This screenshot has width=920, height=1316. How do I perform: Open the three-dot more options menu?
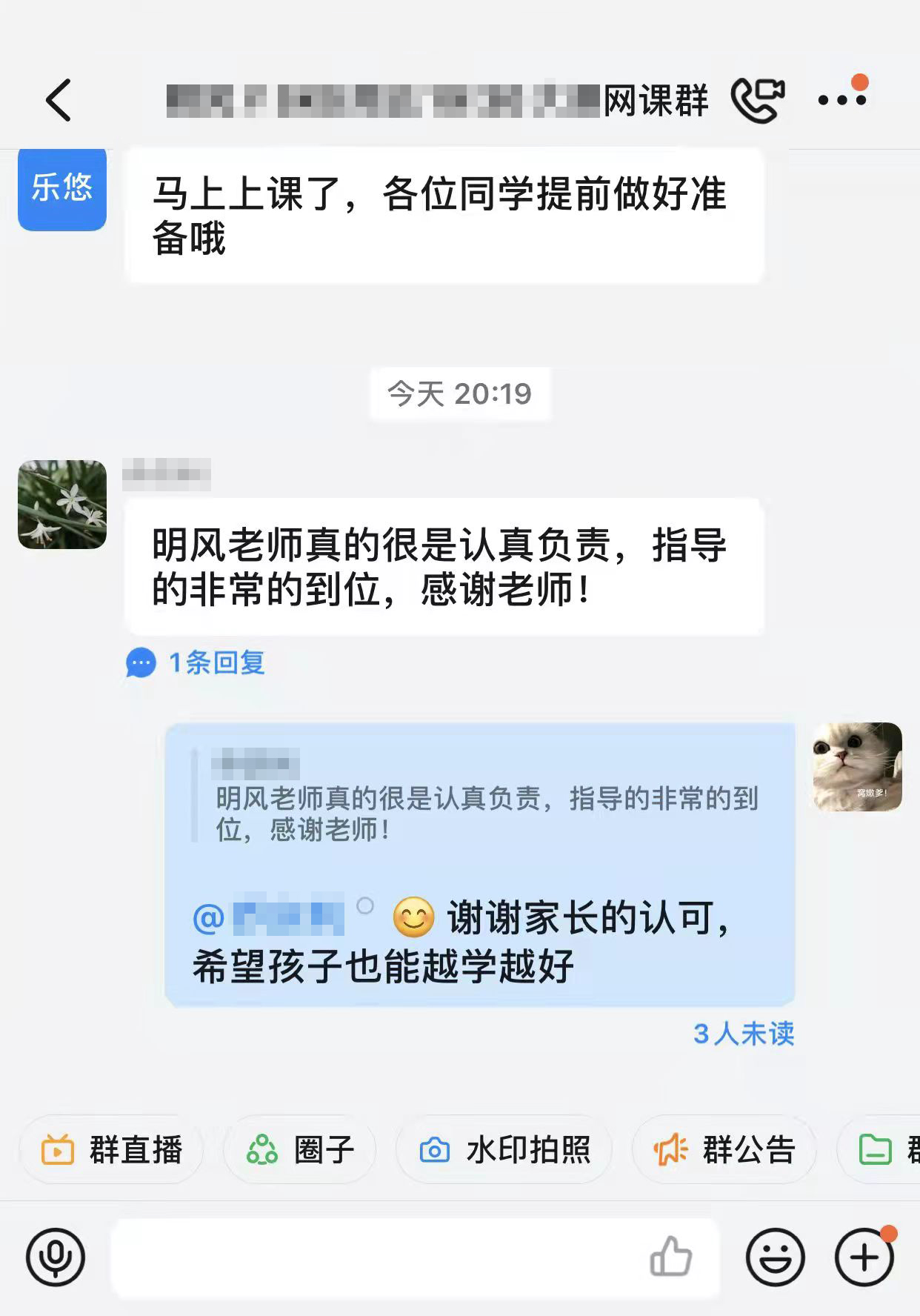(x=842, y=100)
